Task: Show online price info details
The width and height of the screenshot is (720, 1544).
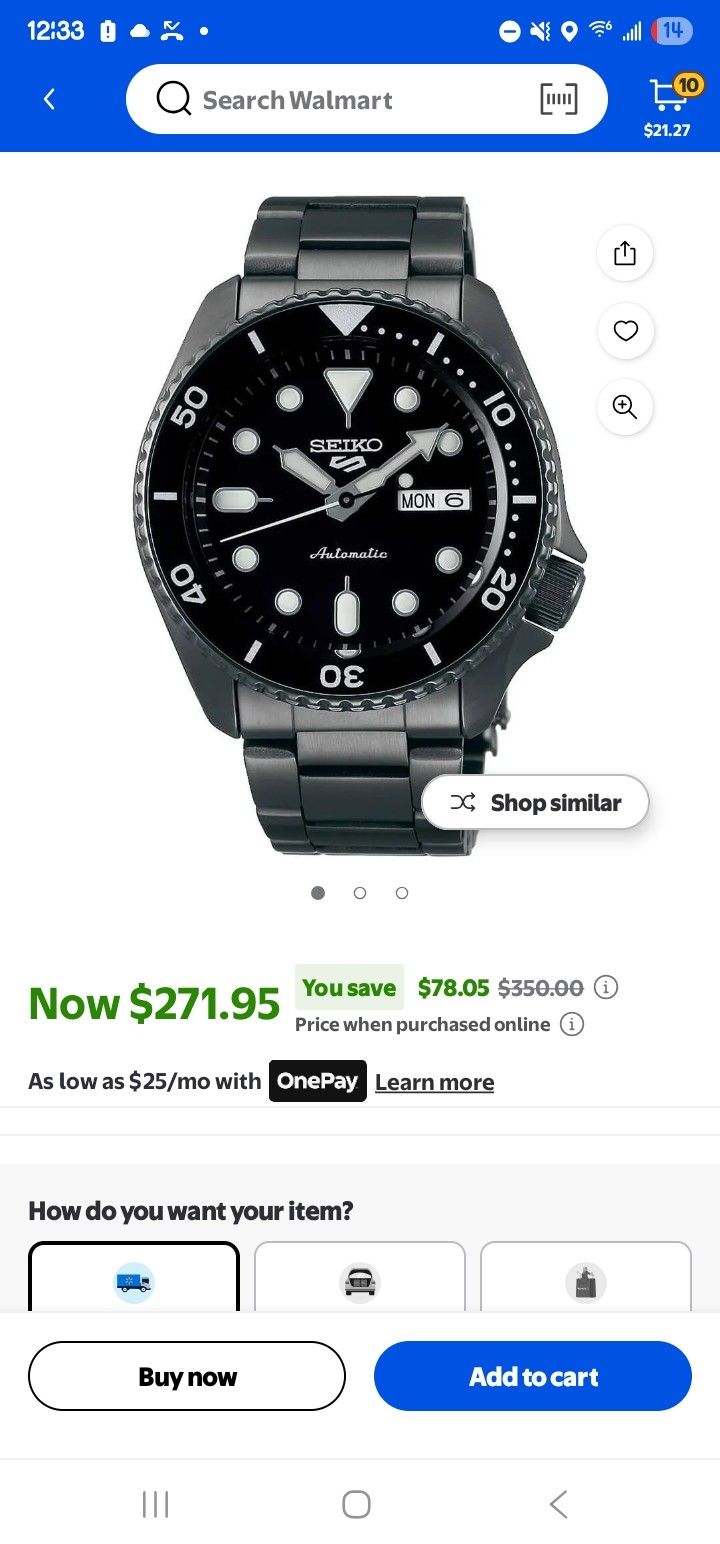Action: pyautogui.click(x=572, y=1024)
